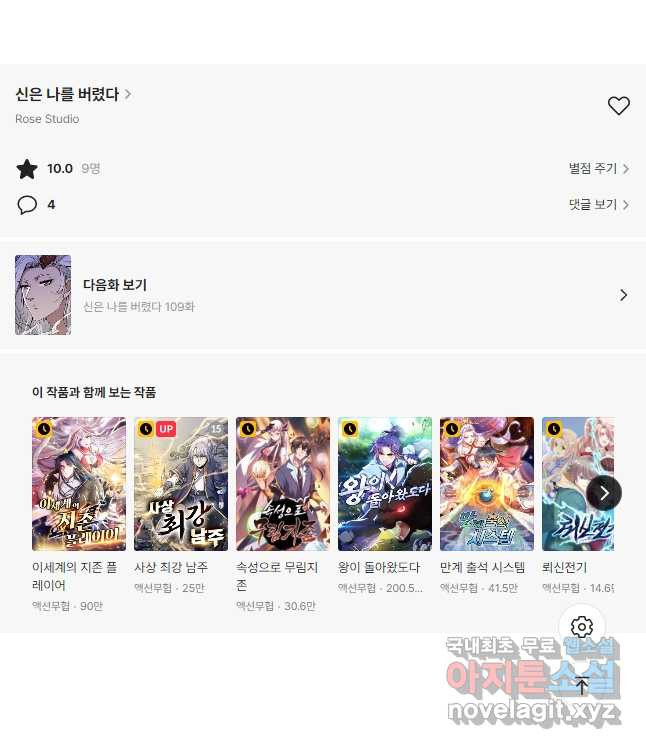646x749 pixels.
Task: Open 왕이 돌아왔도다 thumbnail
Action: tap(385, 484)
